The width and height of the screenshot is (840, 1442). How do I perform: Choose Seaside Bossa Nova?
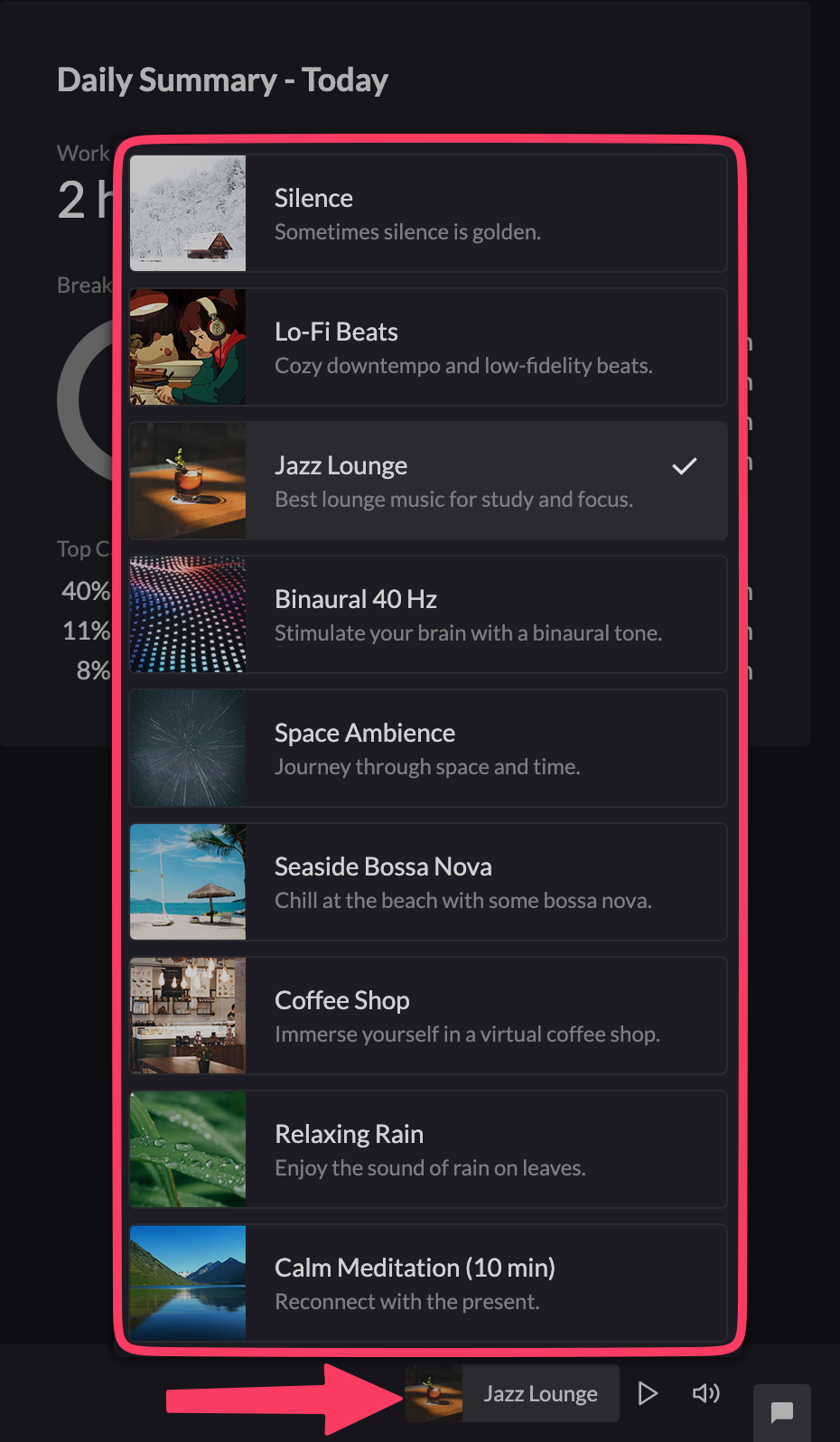pos(428,882)
